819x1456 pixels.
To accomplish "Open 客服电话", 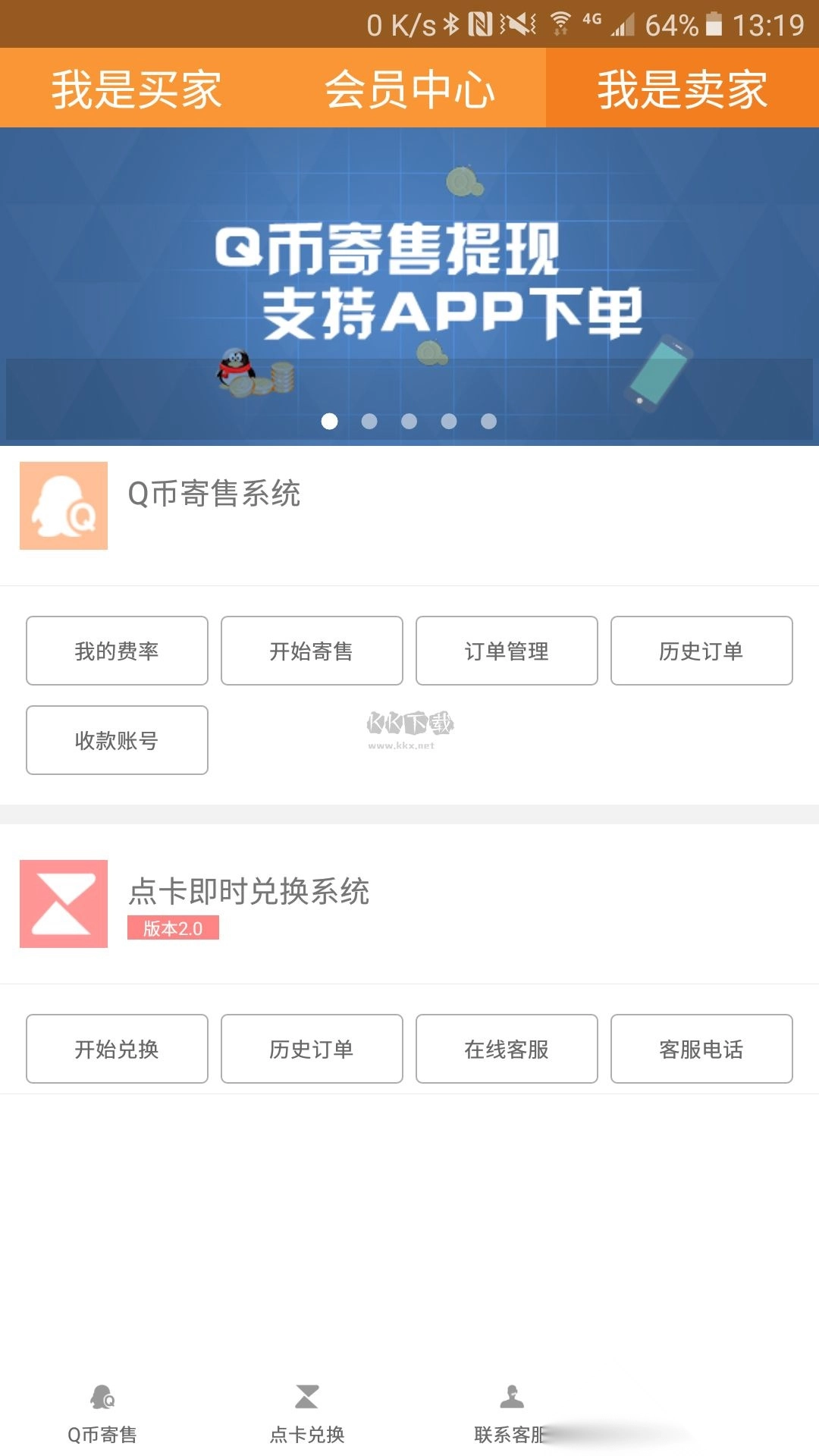I will click(x=701, y=1049).
